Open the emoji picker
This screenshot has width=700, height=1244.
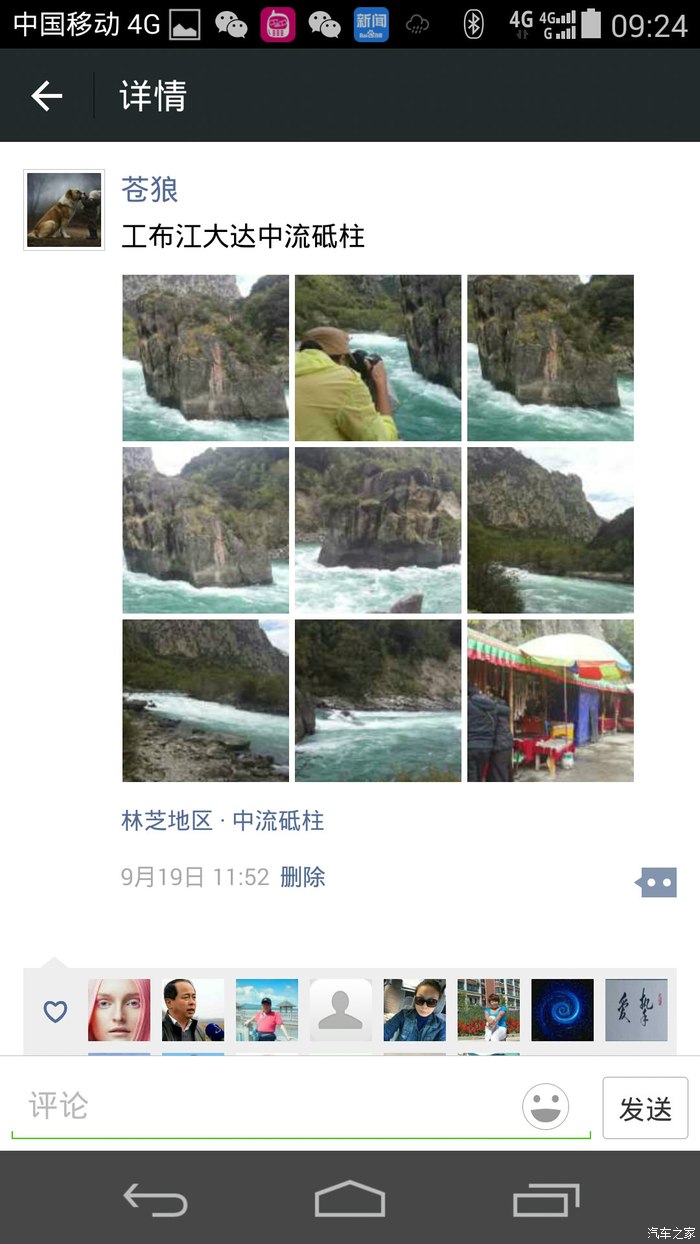point(546,1107)
